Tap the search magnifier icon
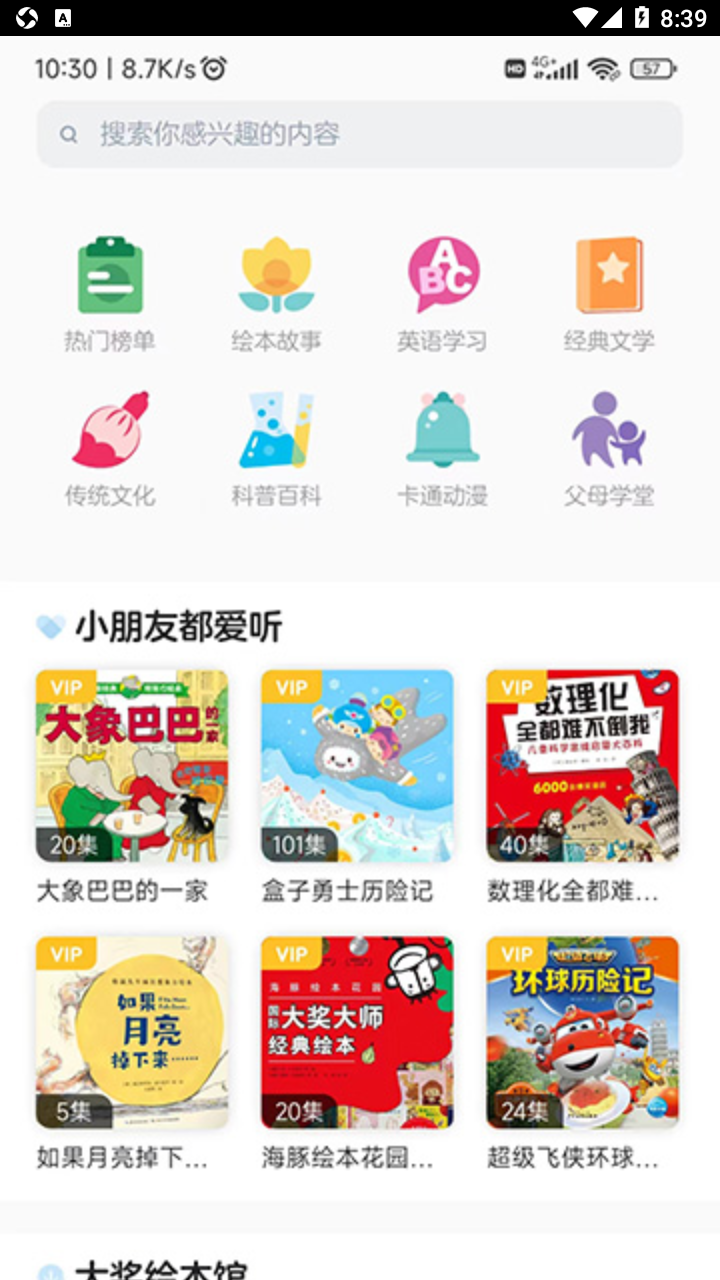 (67, 133)
